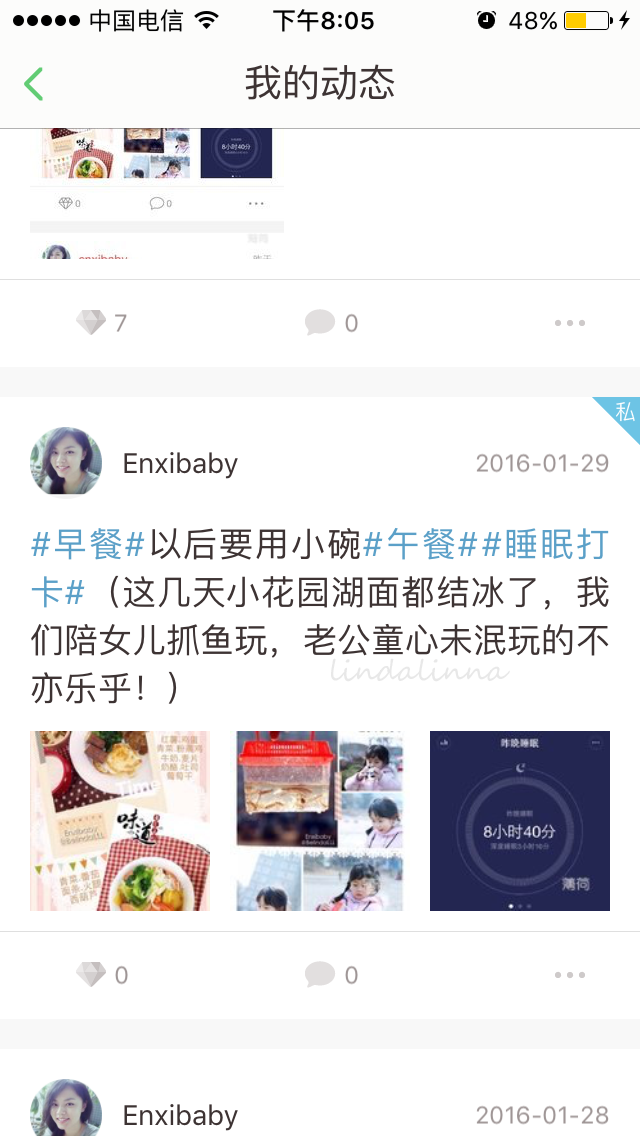
Task: View the fish tank and girl collage photo
Action: tap(320, 821)
